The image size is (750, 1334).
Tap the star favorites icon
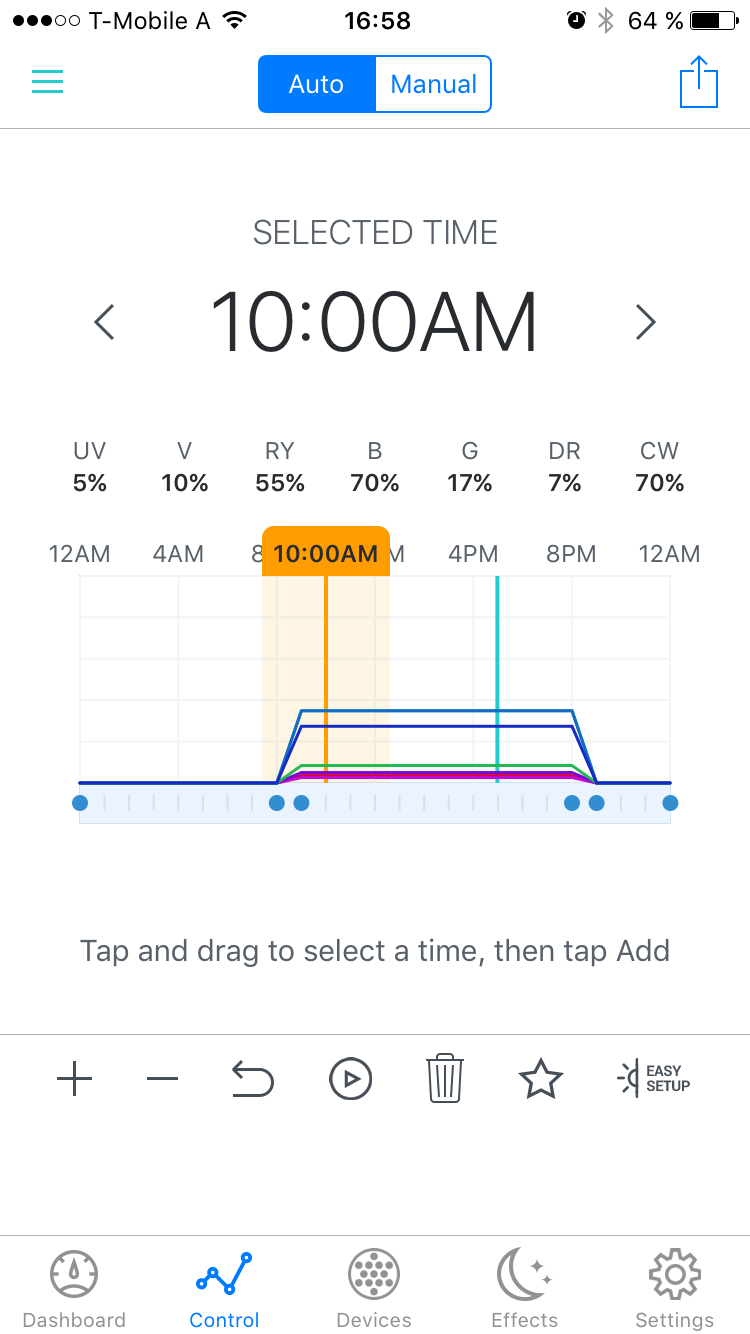(x=540, y=1079)
